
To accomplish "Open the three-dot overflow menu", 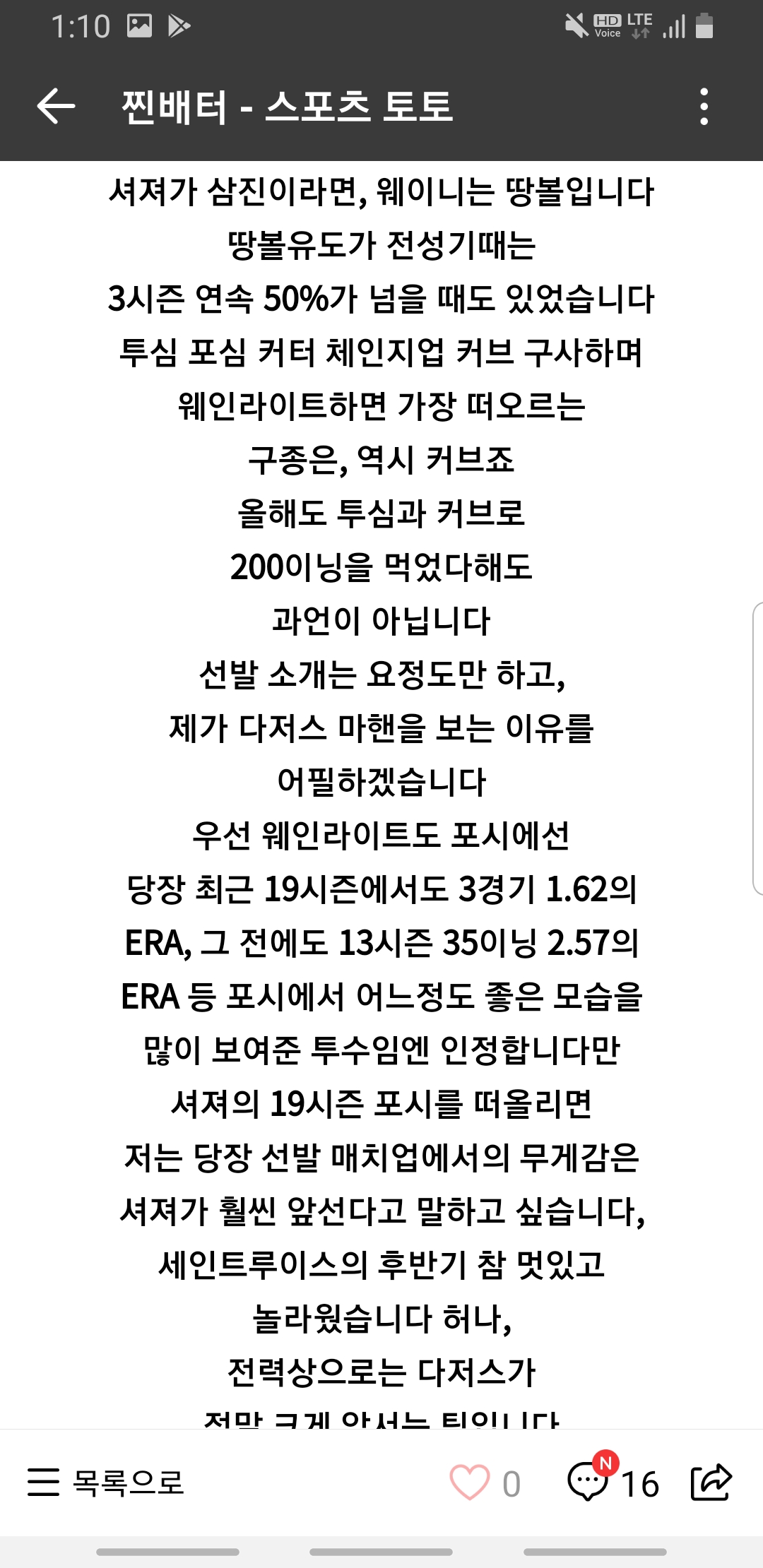I will click(703, 107).
